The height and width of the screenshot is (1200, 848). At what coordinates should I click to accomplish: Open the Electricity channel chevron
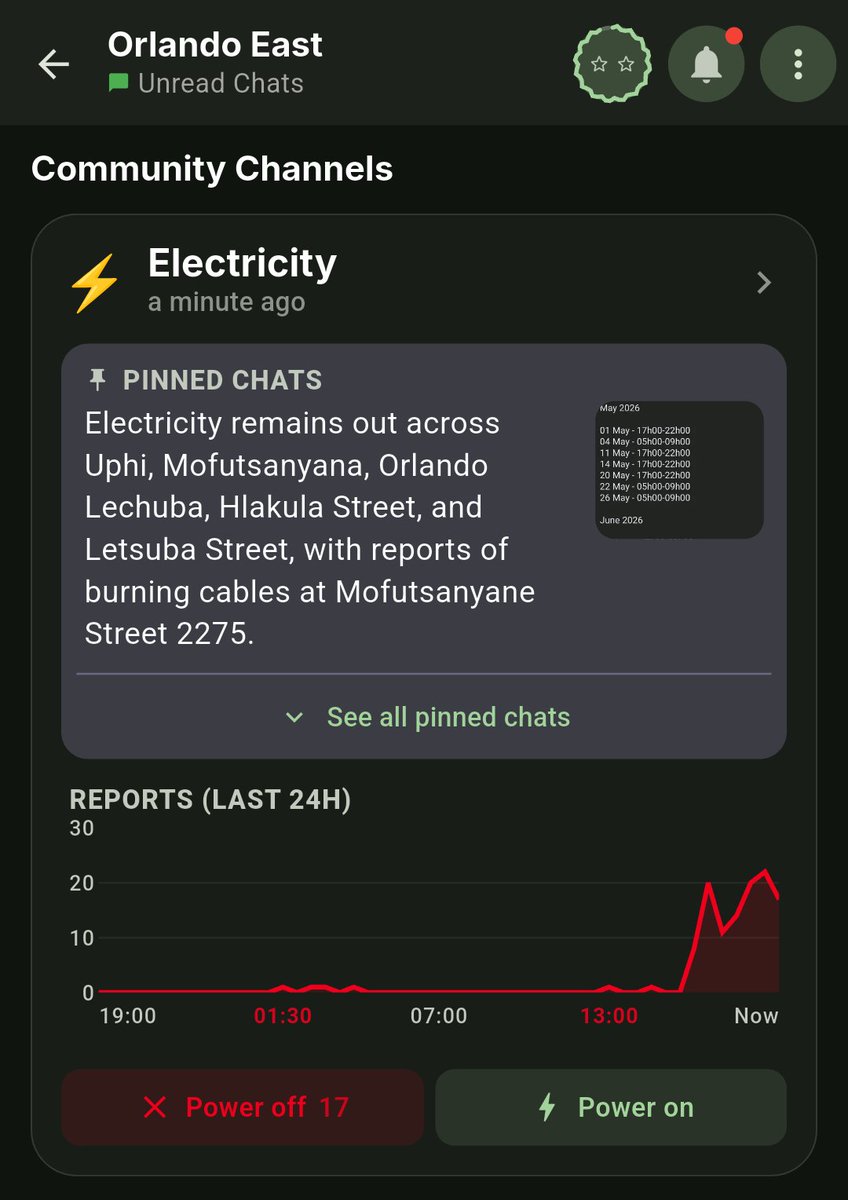(x=764, y=283)
